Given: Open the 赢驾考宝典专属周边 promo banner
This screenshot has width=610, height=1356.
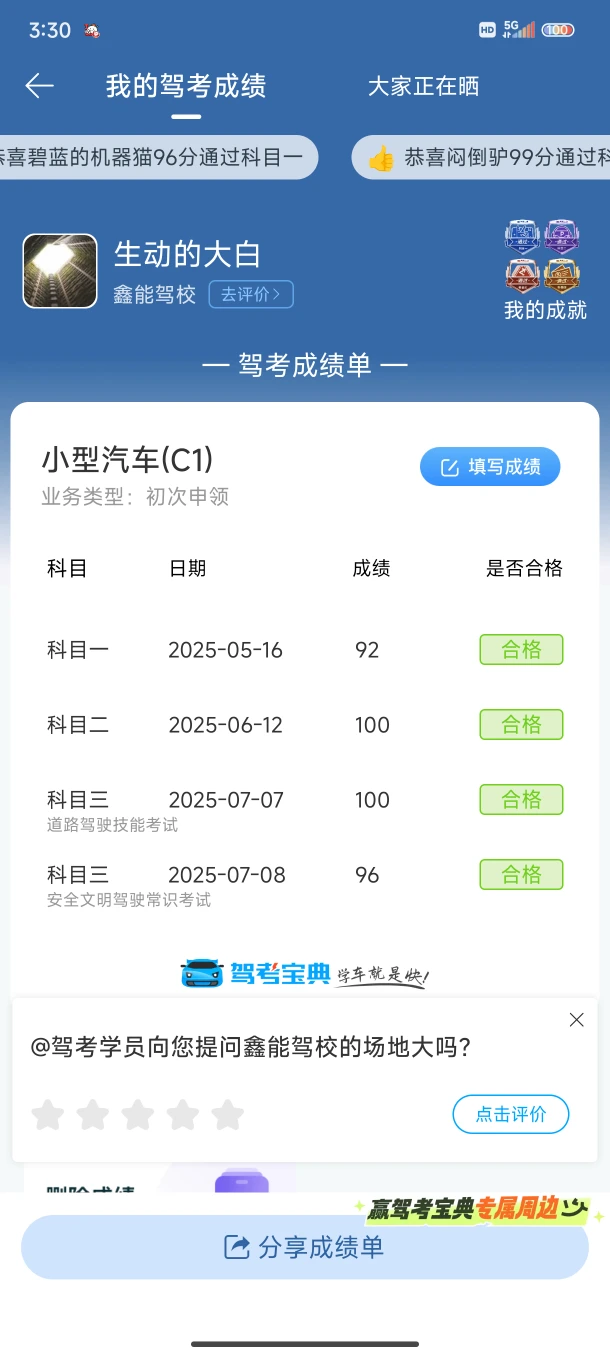Looking at the screenshot, I should coord(478,1209).
